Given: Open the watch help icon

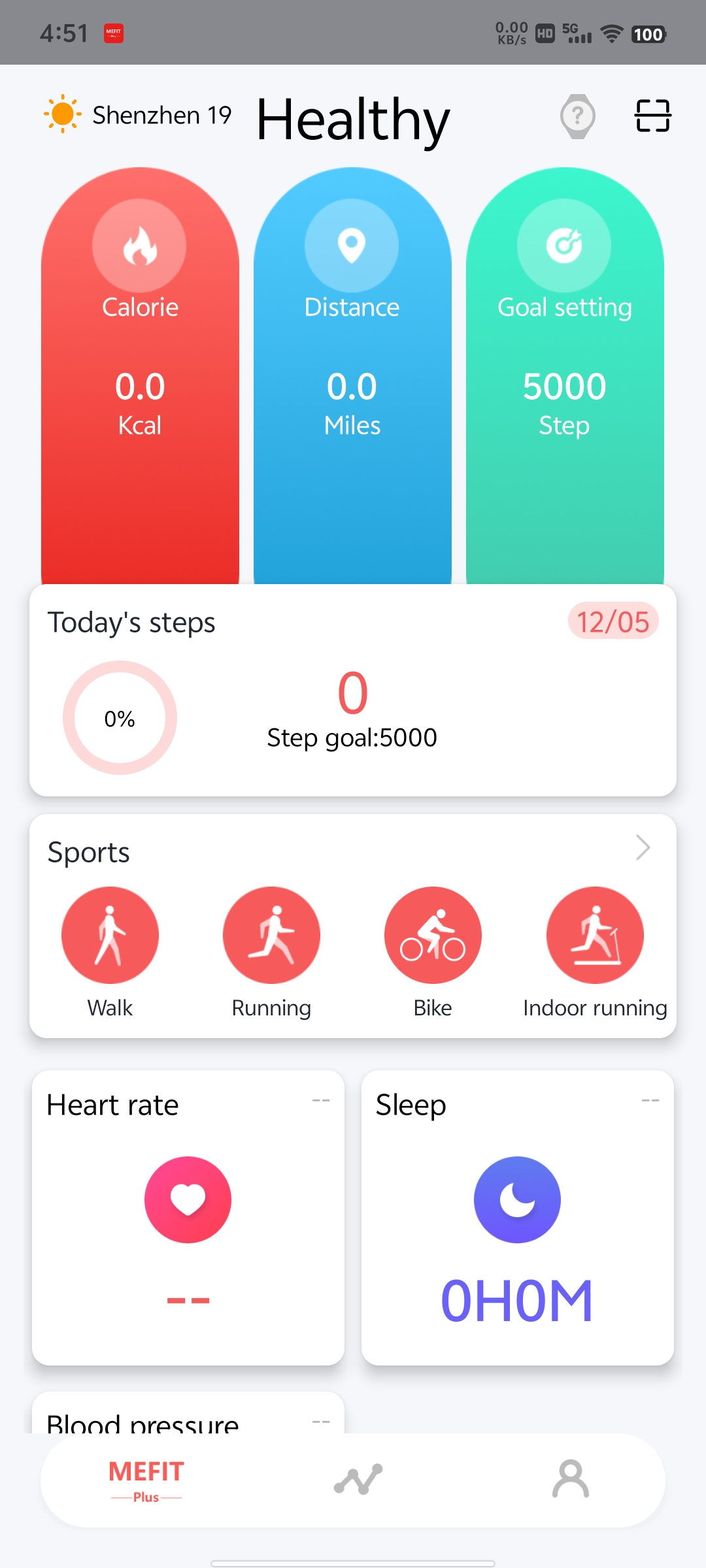Looking at the screenshot, I should [x=578, y=116].
